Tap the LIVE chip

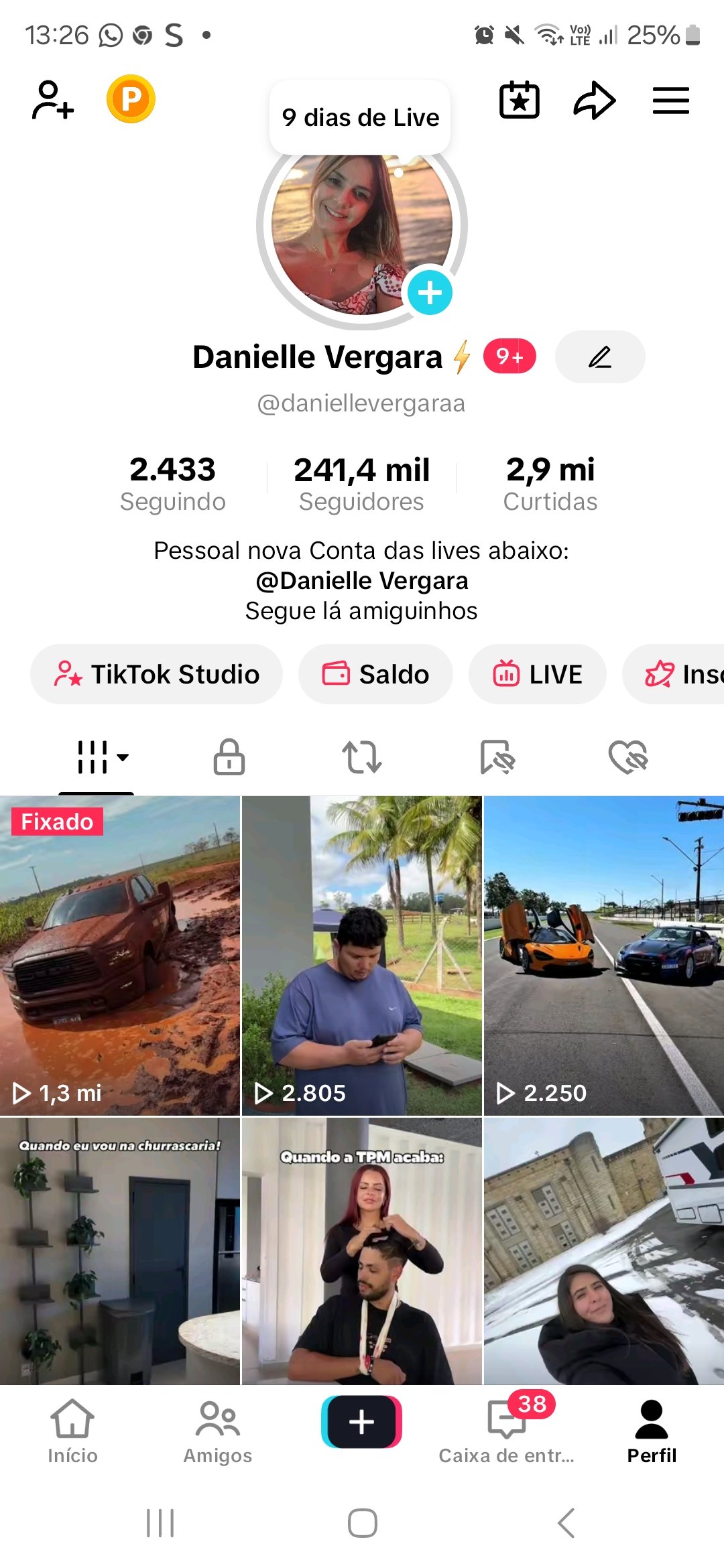tap(538, 674)
